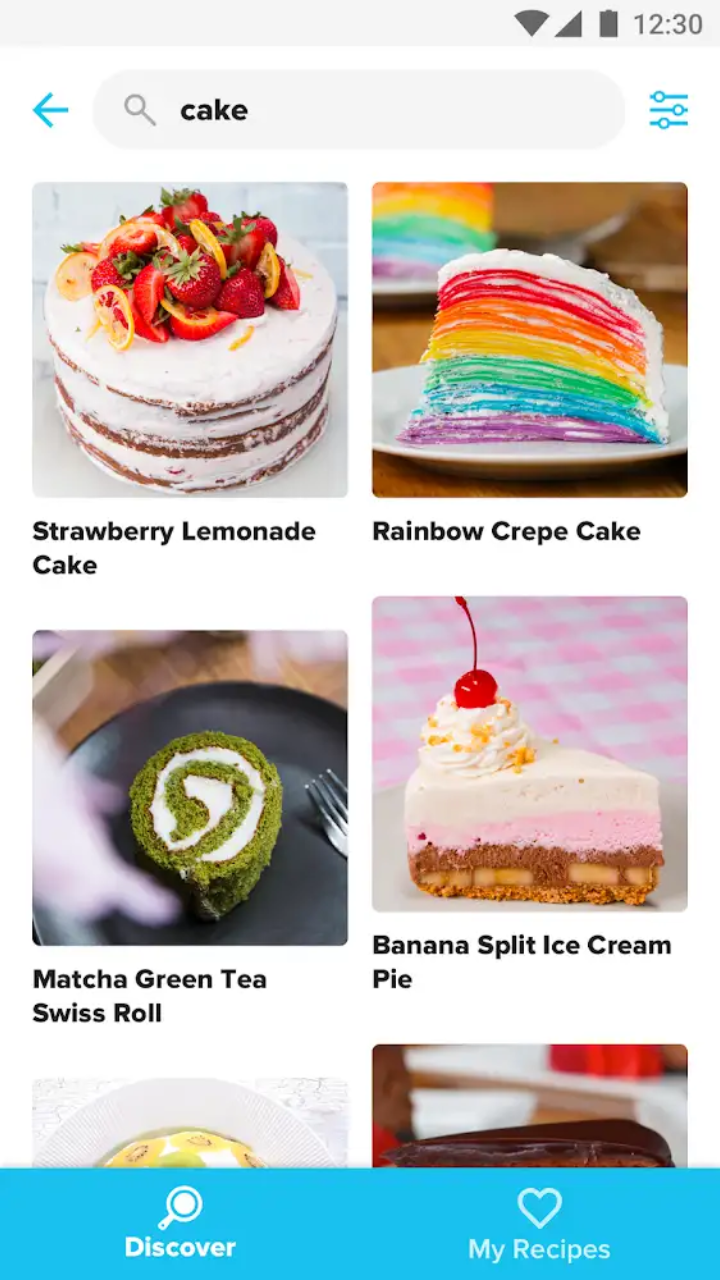
Task: Go back using the blue arrow
Action: click(x=50, y=110)
